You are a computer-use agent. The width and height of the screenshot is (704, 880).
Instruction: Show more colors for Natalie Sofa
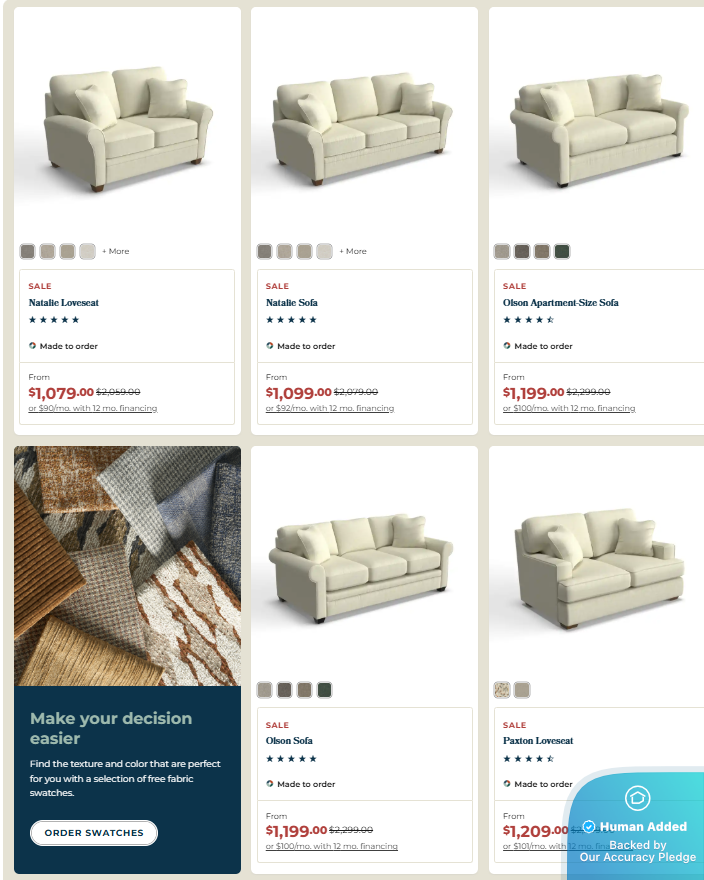click(x=353, y=251)
